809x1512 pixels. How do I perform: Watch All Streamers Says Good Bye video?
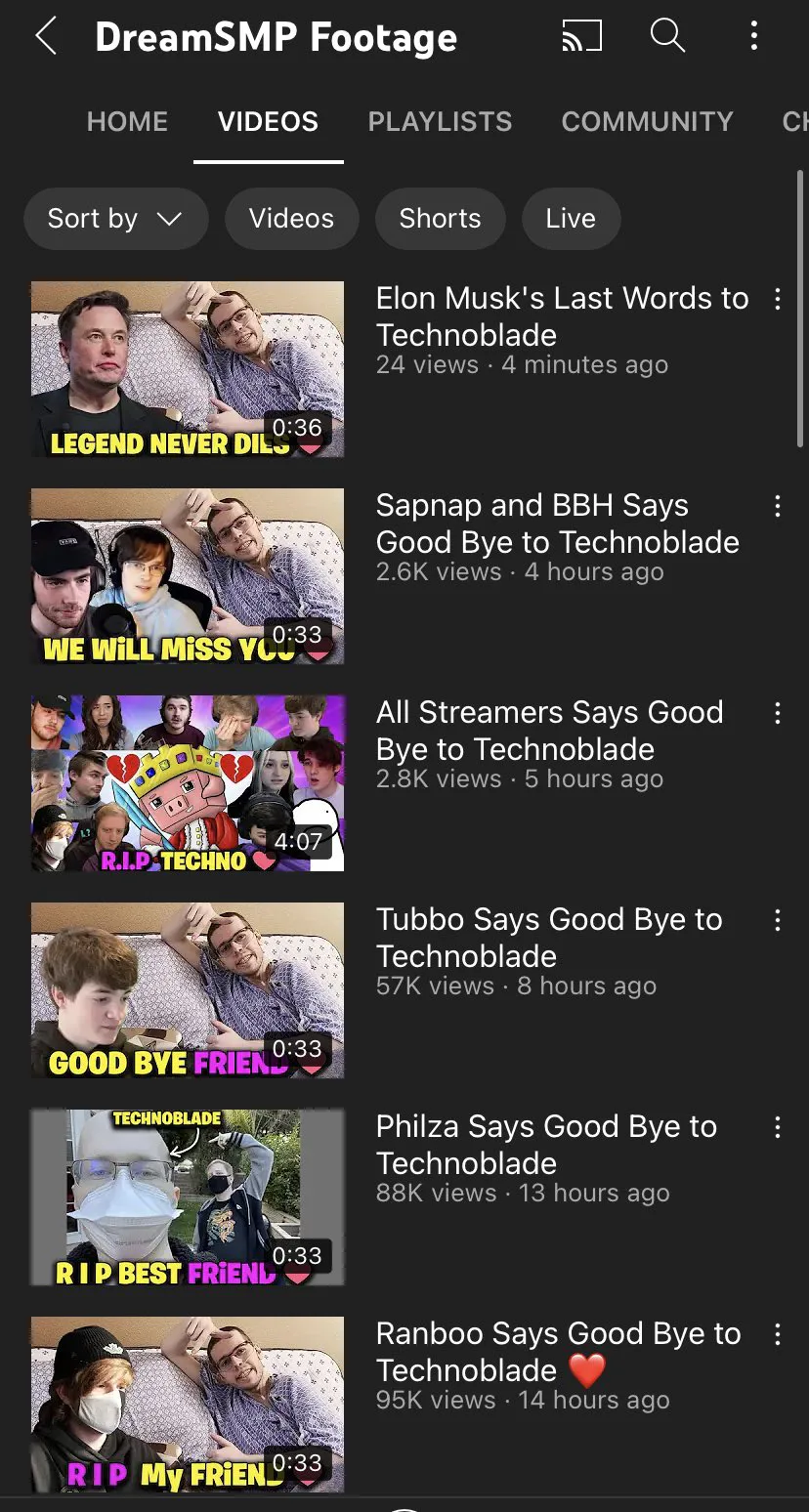tap(188, 783)
